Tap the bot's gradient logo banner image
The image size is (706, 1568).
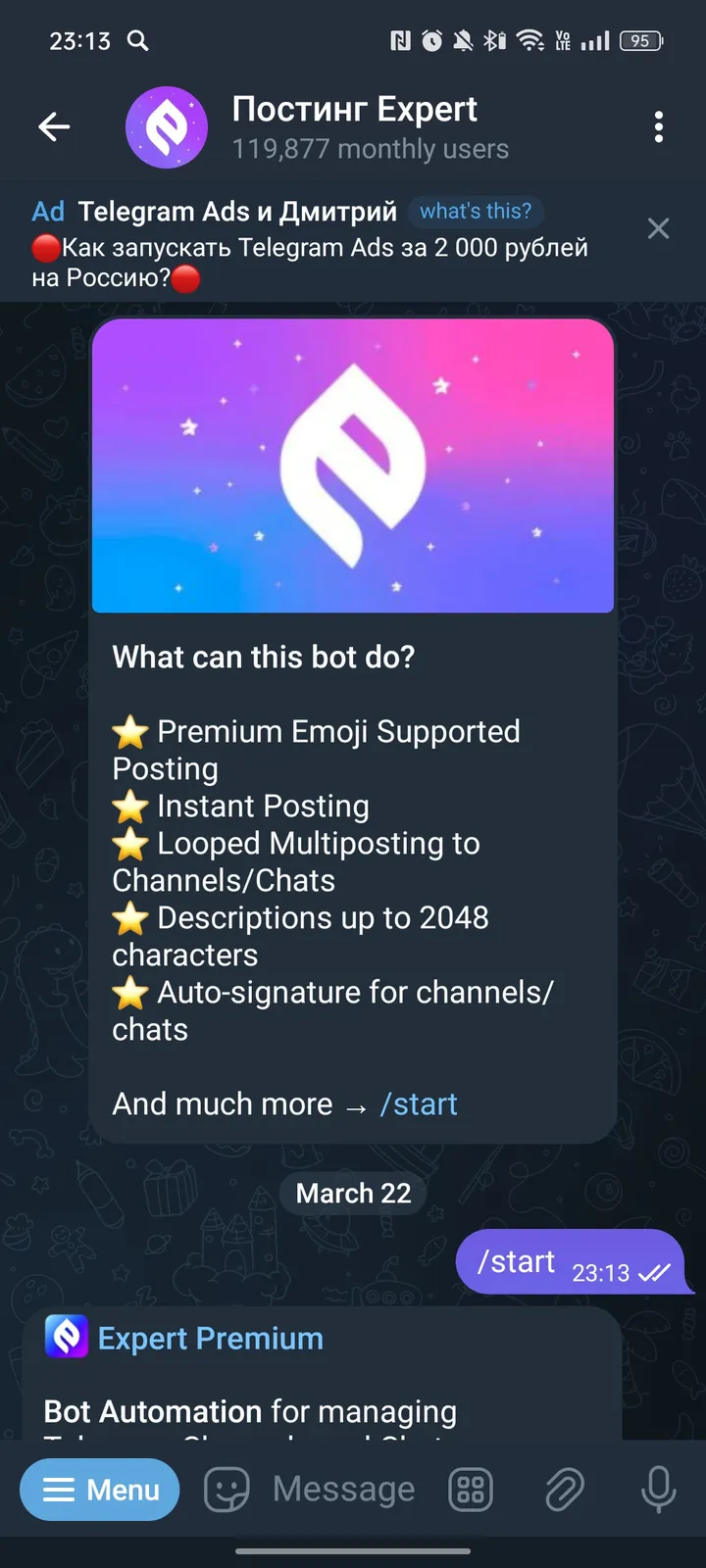352,466
